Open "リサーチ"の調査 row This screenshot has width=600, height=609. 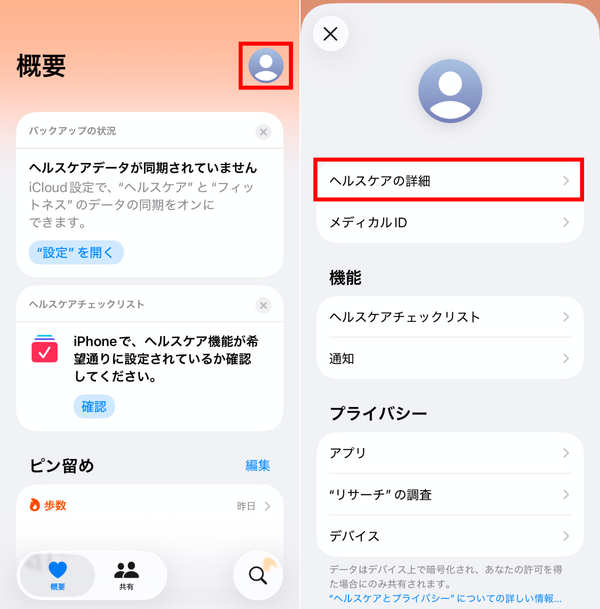pyautogui.click(x=450, y=494)
